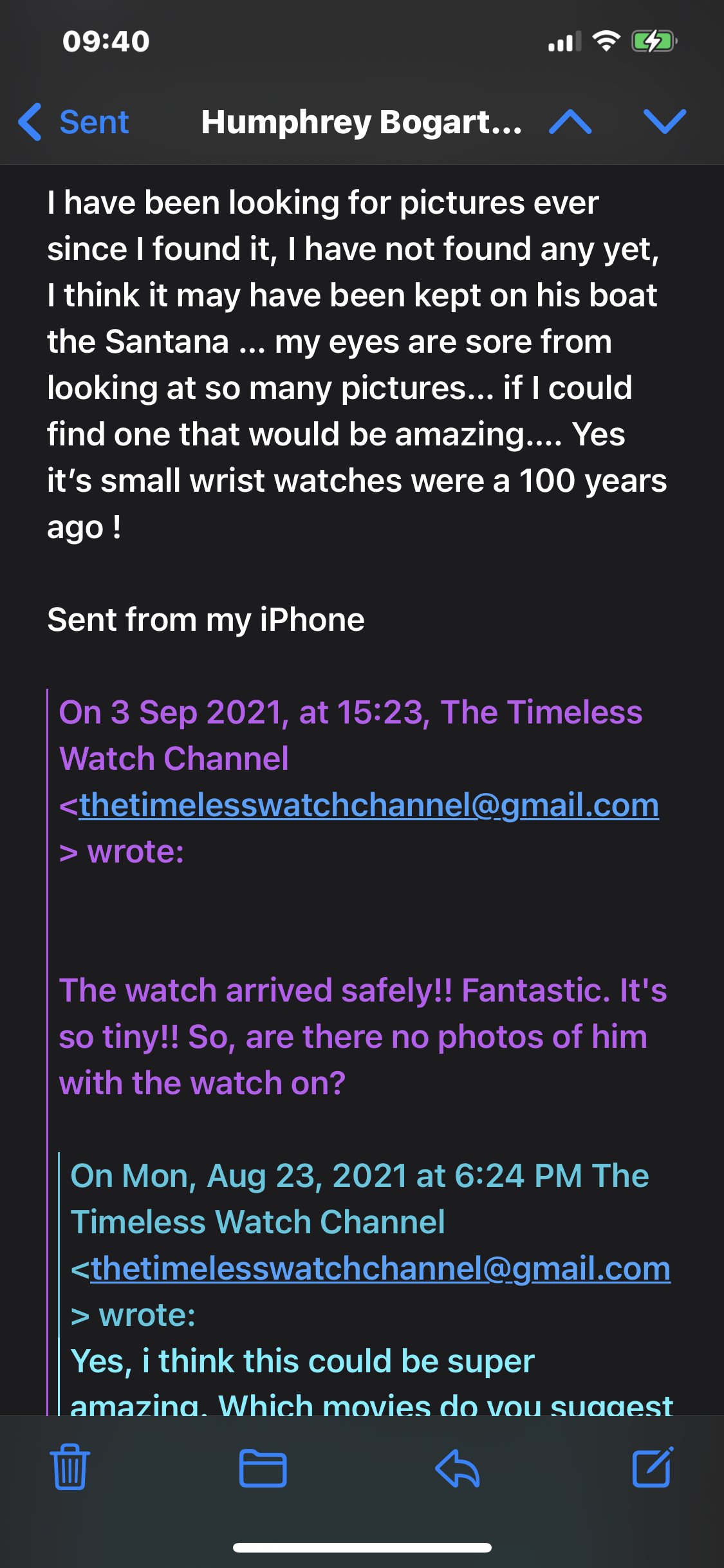Image resolution: width=724 pixels, height=1568 pixels.
Task: Delete this email with the trash icon
Action: click(70, 1468)
